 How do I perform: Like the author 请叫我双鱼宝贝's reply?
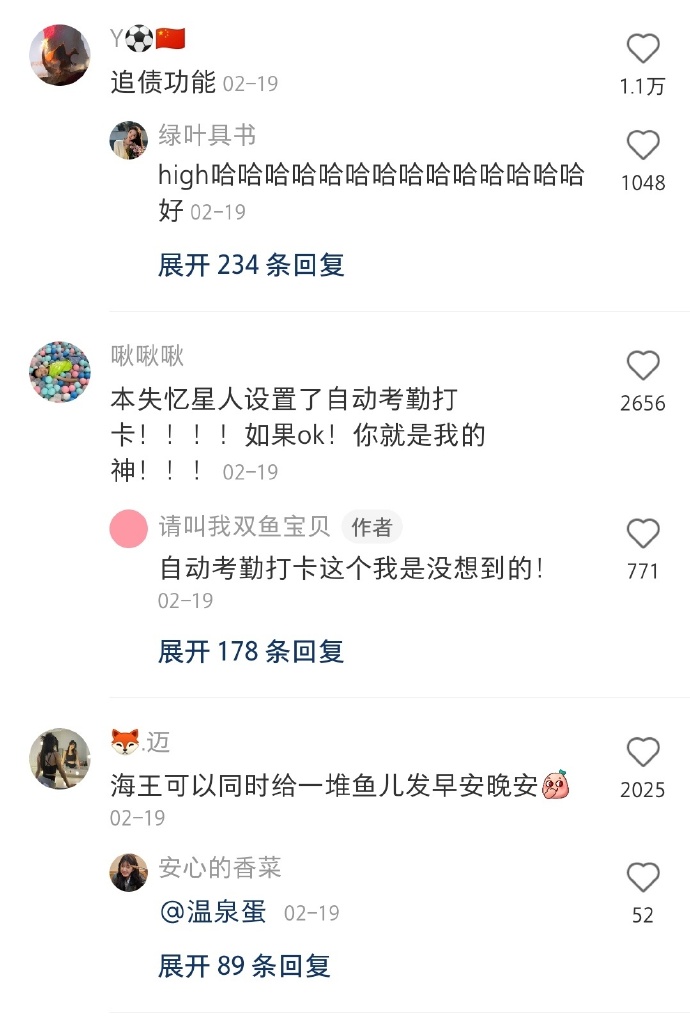[x=643, y=534]
